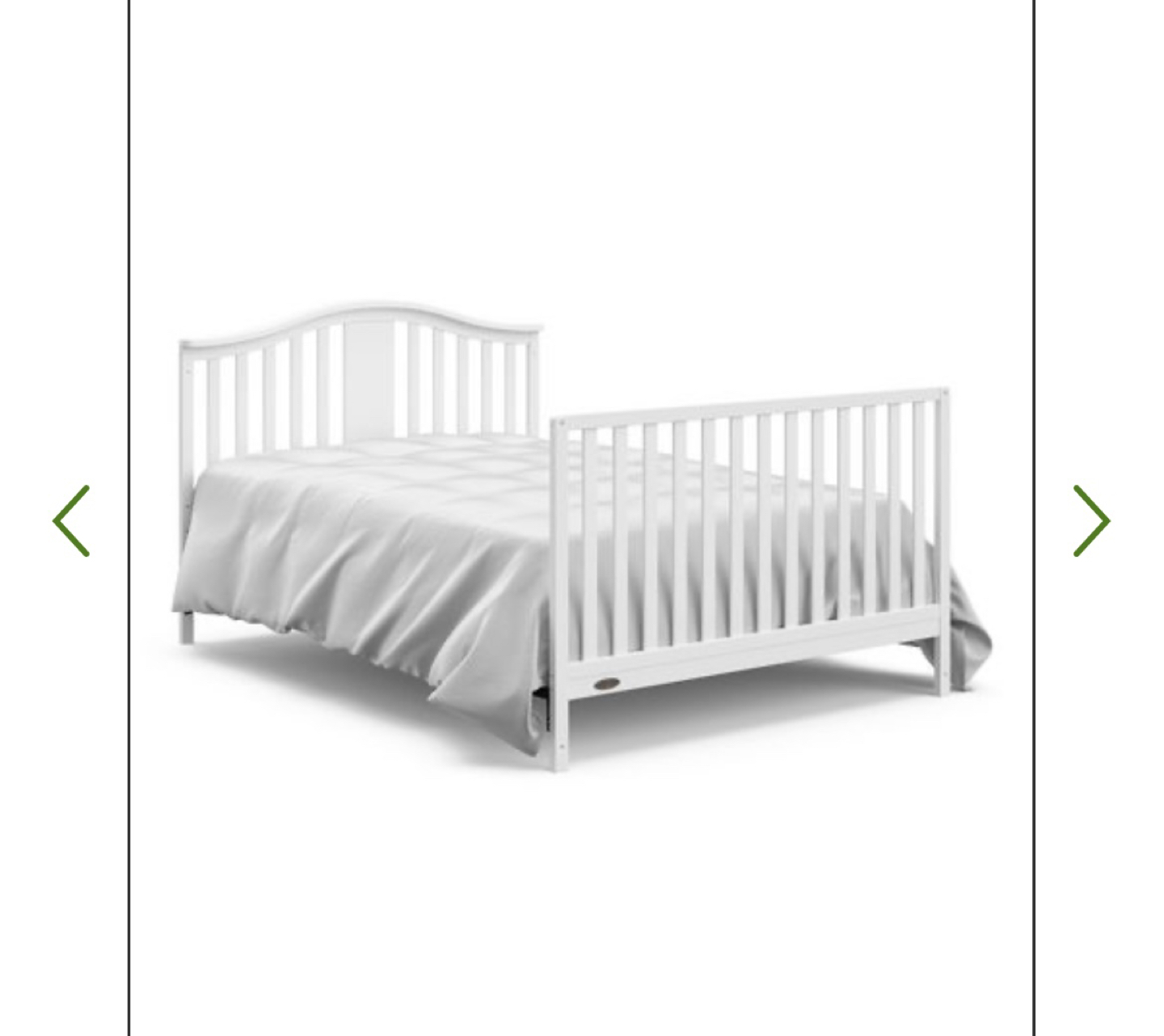The width and height of the screenshot is (1164, 1036).
Task: Open the crib bed product image
Action: 580,533
